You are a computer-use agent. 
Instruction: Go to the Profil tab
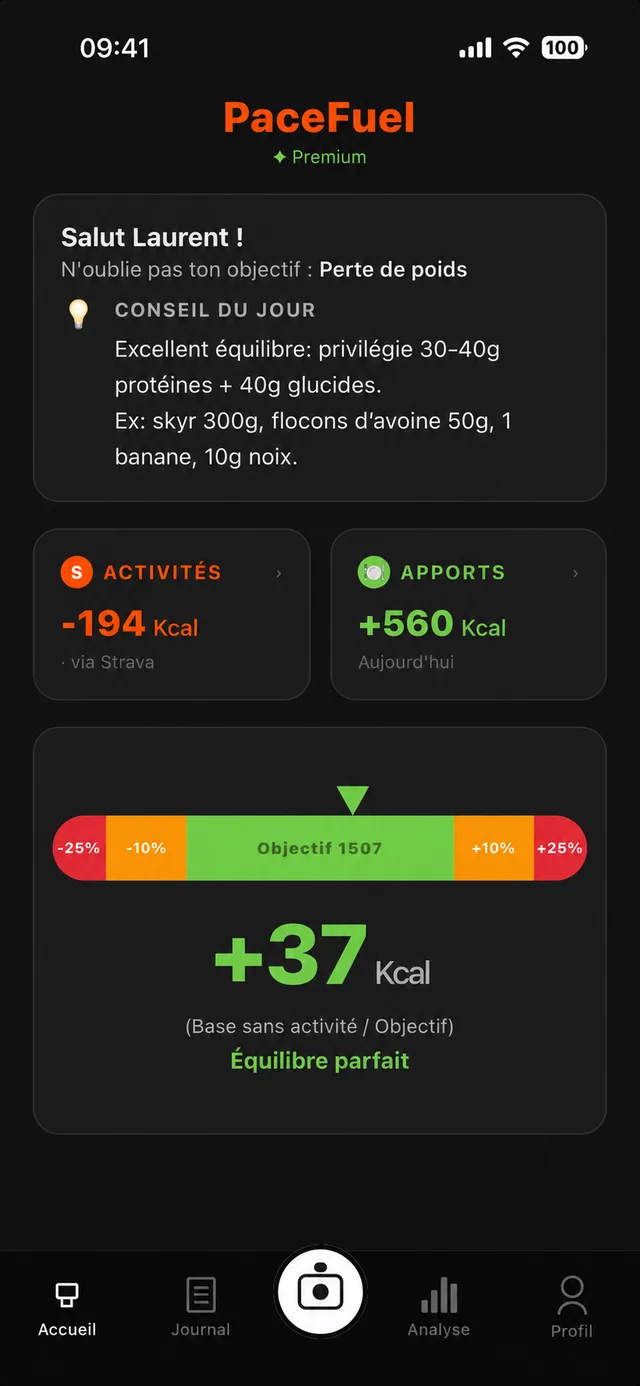572,1307
